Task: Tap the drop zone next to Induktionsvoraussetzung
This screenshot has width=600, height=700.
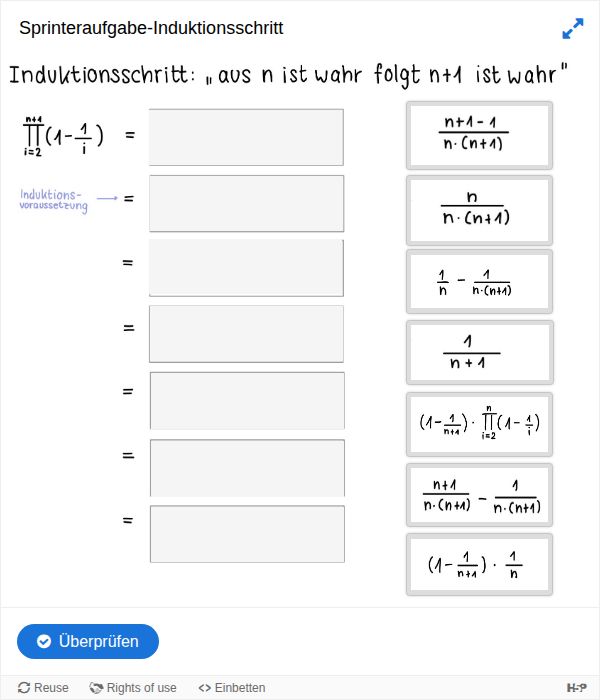Action: pos(246,203)
